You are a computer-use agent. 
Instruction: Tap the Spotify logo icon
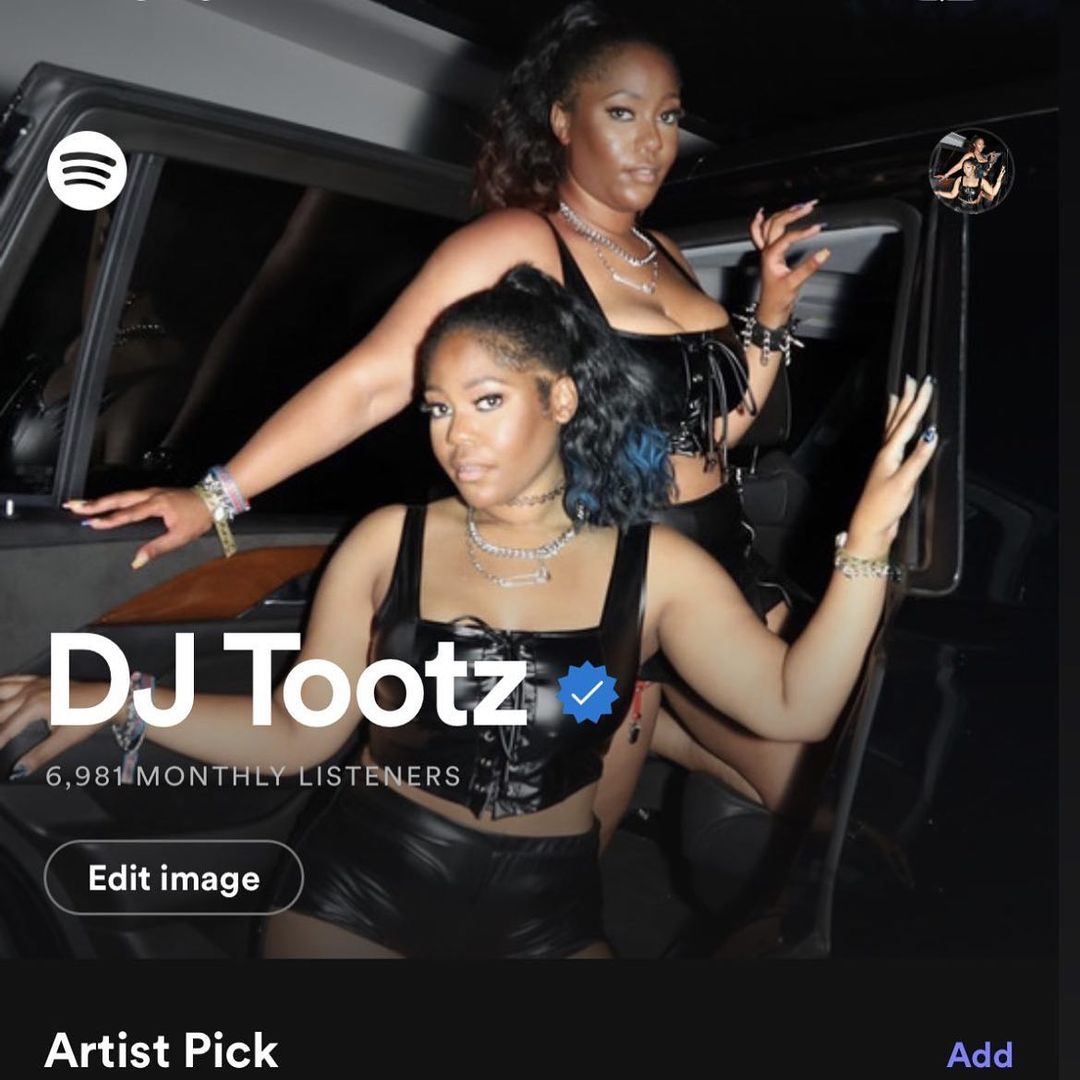(87, 171)
